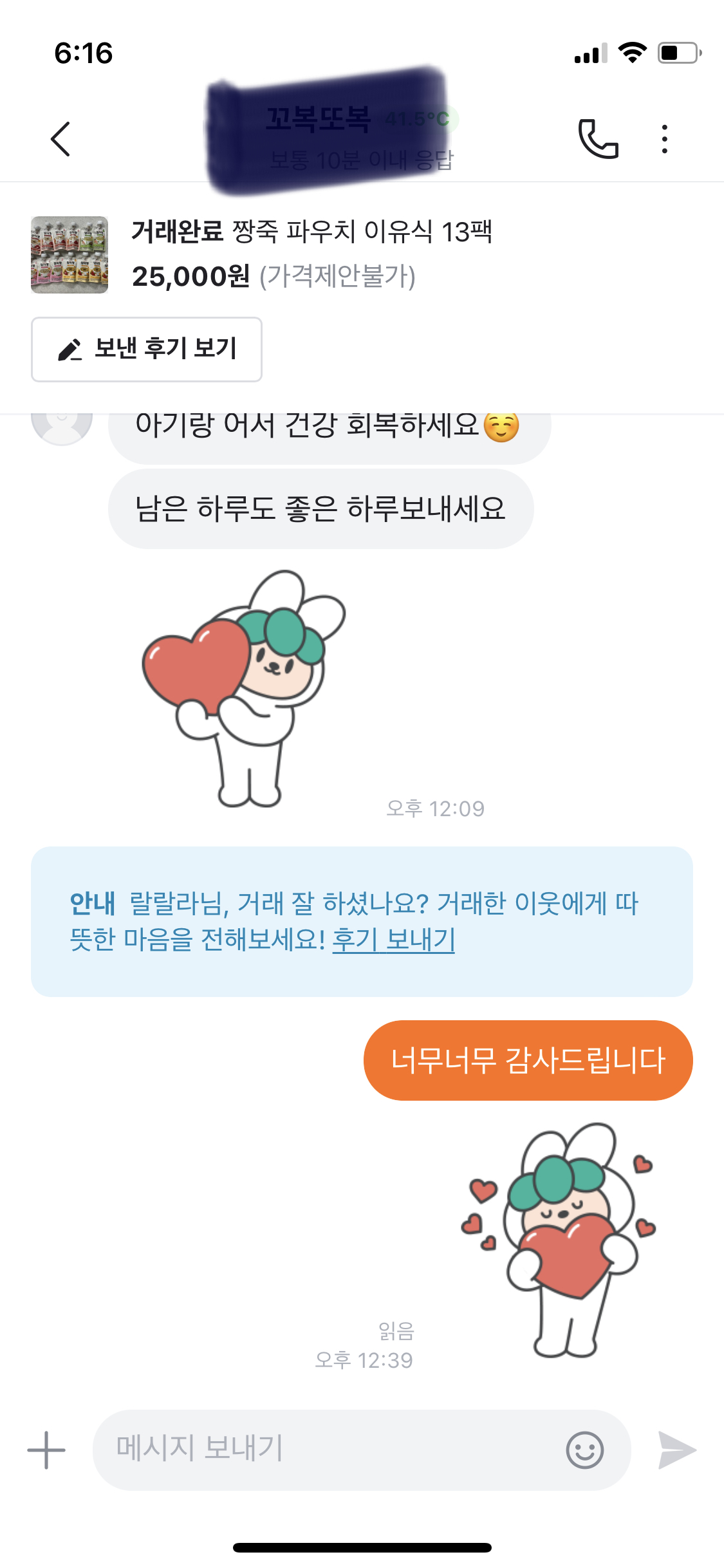Viewport: 724px width, 1568px height.
Task: Go back using the top-left arrow
Action: pyautogui.click(x=60, y=139)
